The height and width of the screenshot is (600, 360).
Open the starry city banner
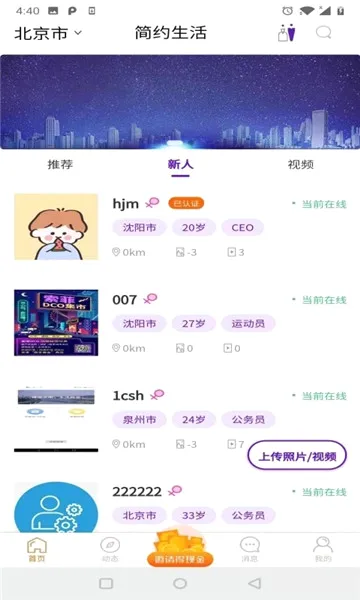point(180,102)
